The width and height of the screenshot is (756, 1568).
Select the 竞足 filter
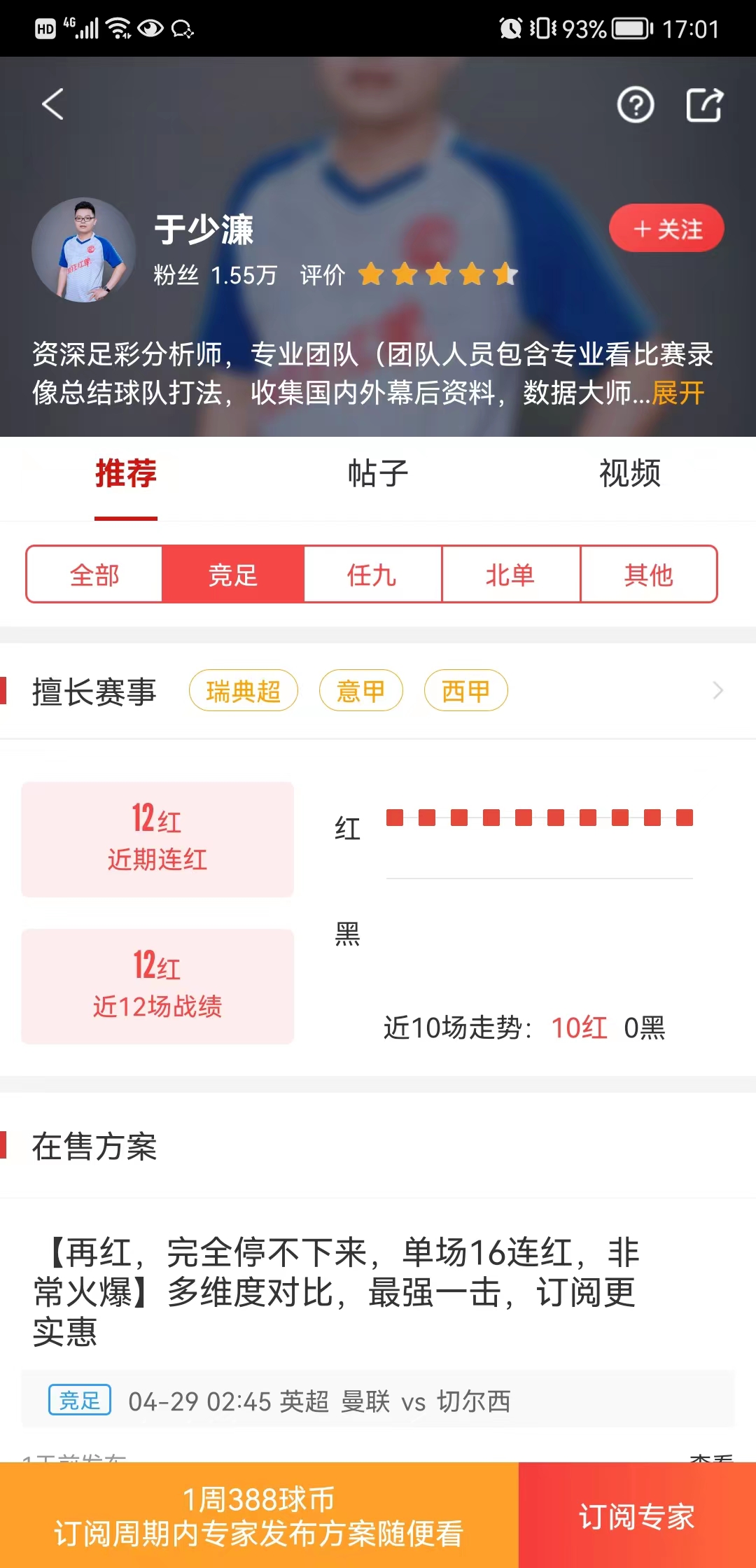coord(233,575)
